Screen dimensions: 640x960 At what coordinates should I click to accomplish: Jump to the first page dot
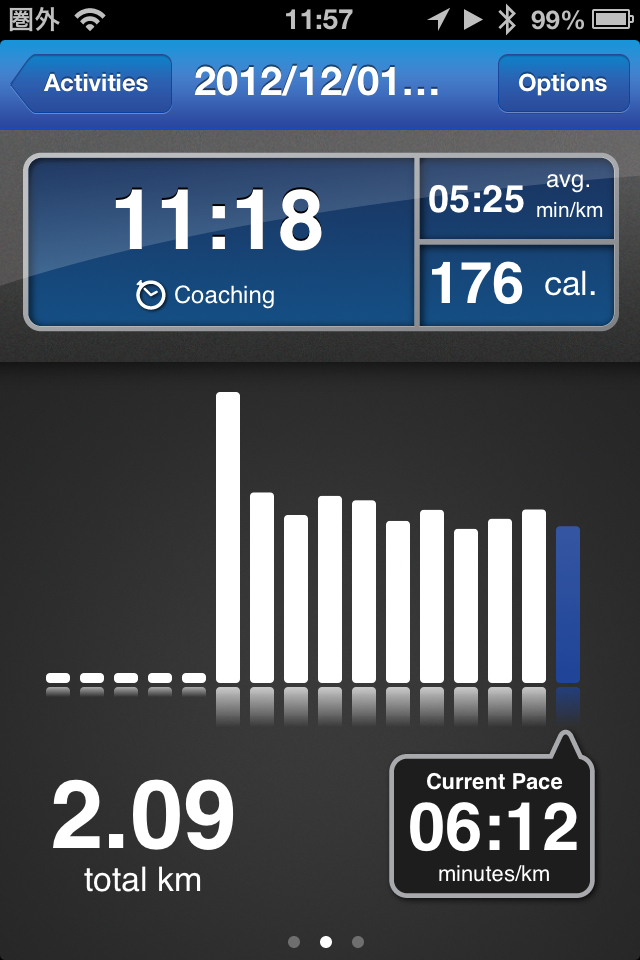(x=294, y=941)
